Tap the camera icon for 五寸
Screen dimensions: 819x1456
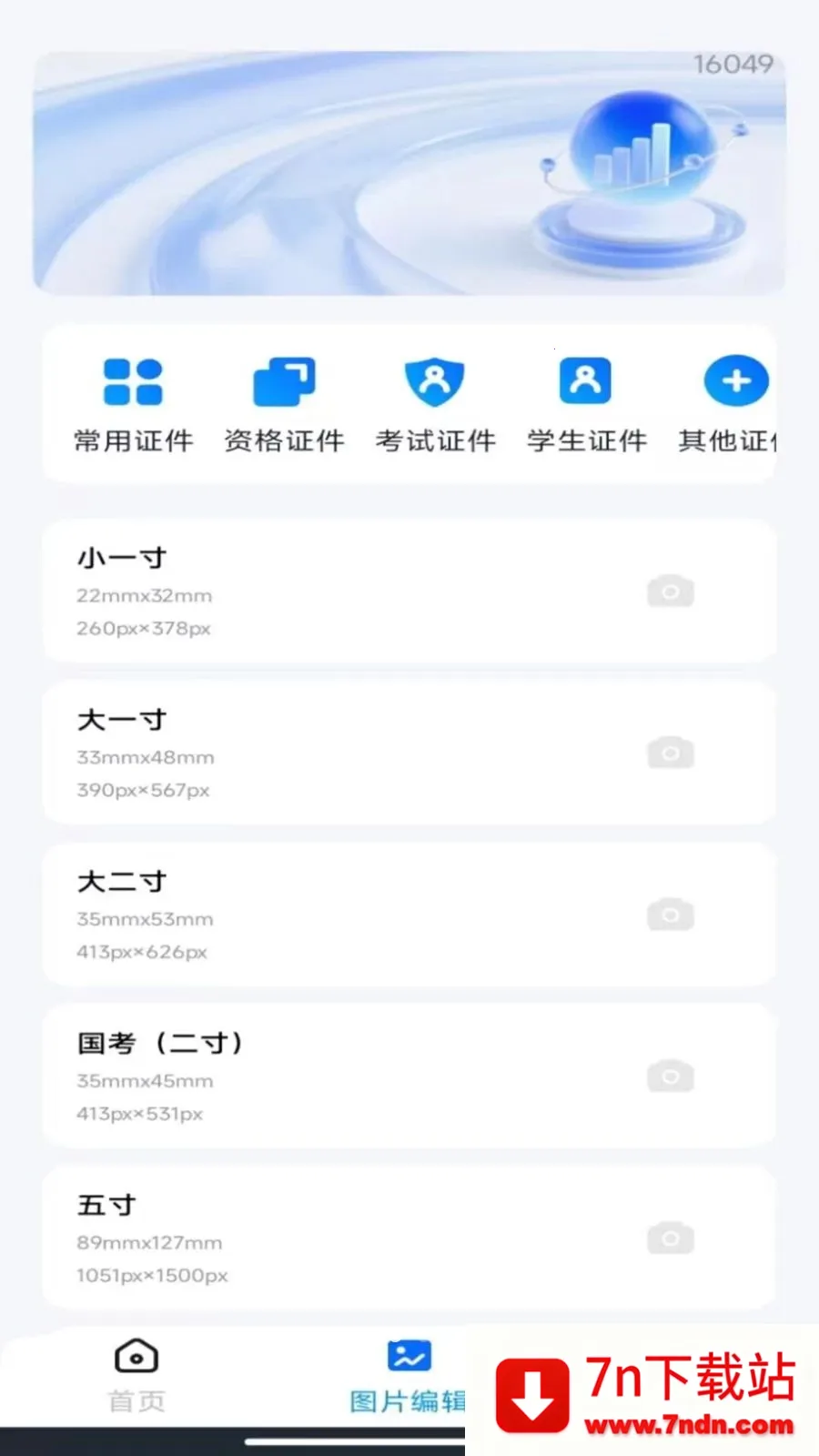(x=671, y=1238)
